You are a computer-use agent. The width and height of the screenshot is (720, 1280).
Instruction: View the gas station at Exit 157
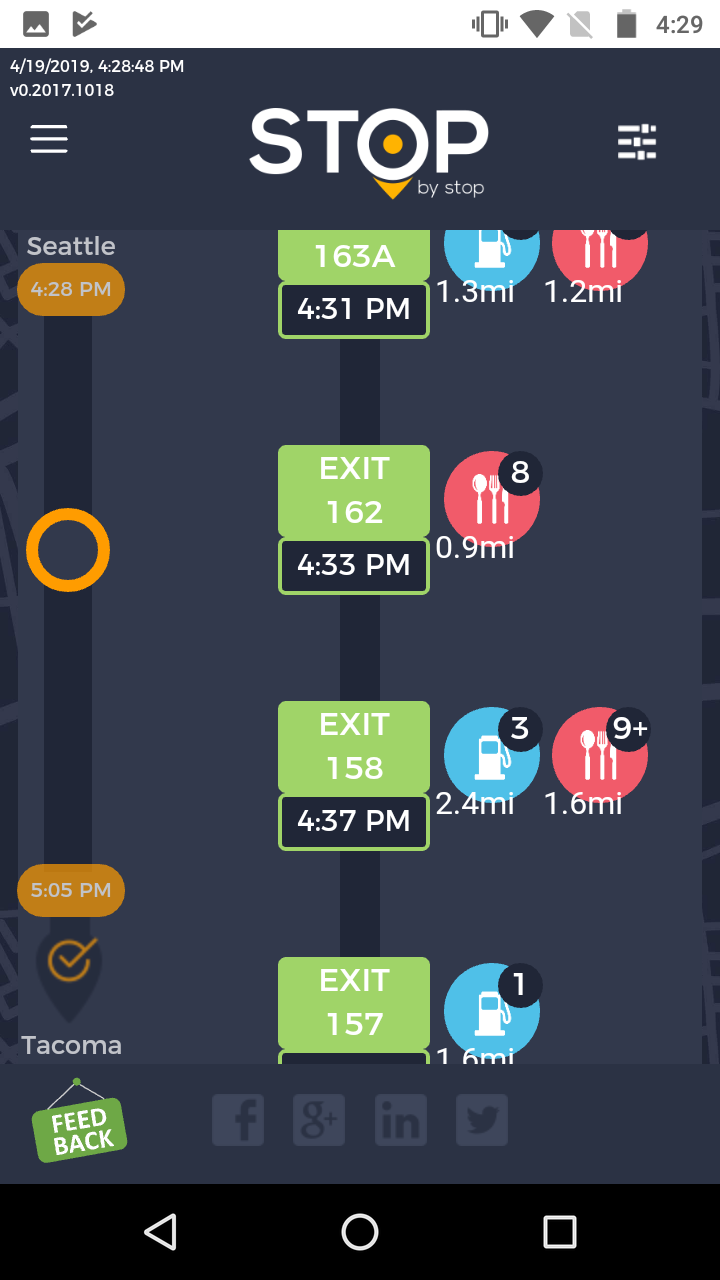pyautogui.click(x=491, y=1011)
